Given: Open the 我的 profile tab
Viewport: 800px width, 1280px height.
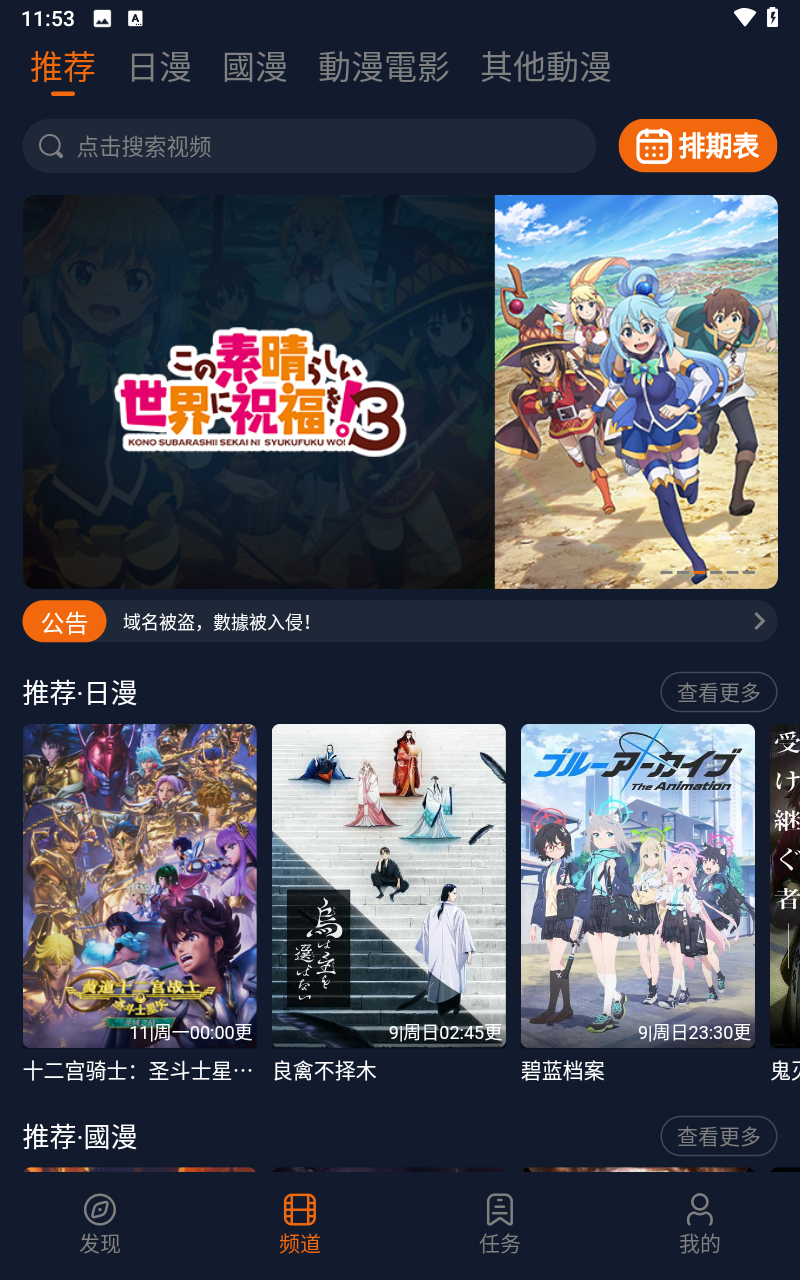Looking at the screenshot, I should (x=700, y=1223).
